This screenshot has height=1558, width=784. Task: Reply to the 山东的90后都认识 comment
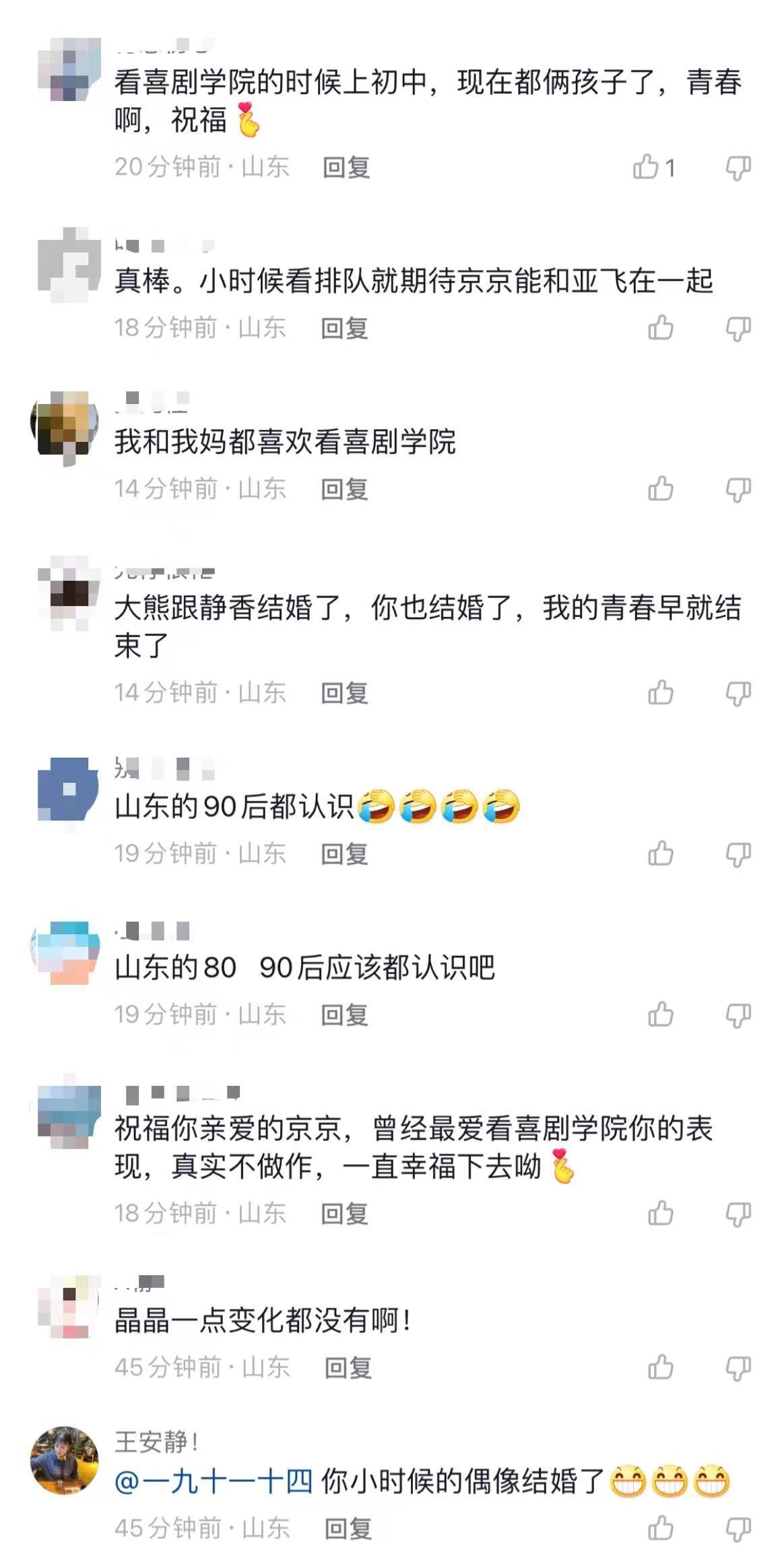point(344,853)
